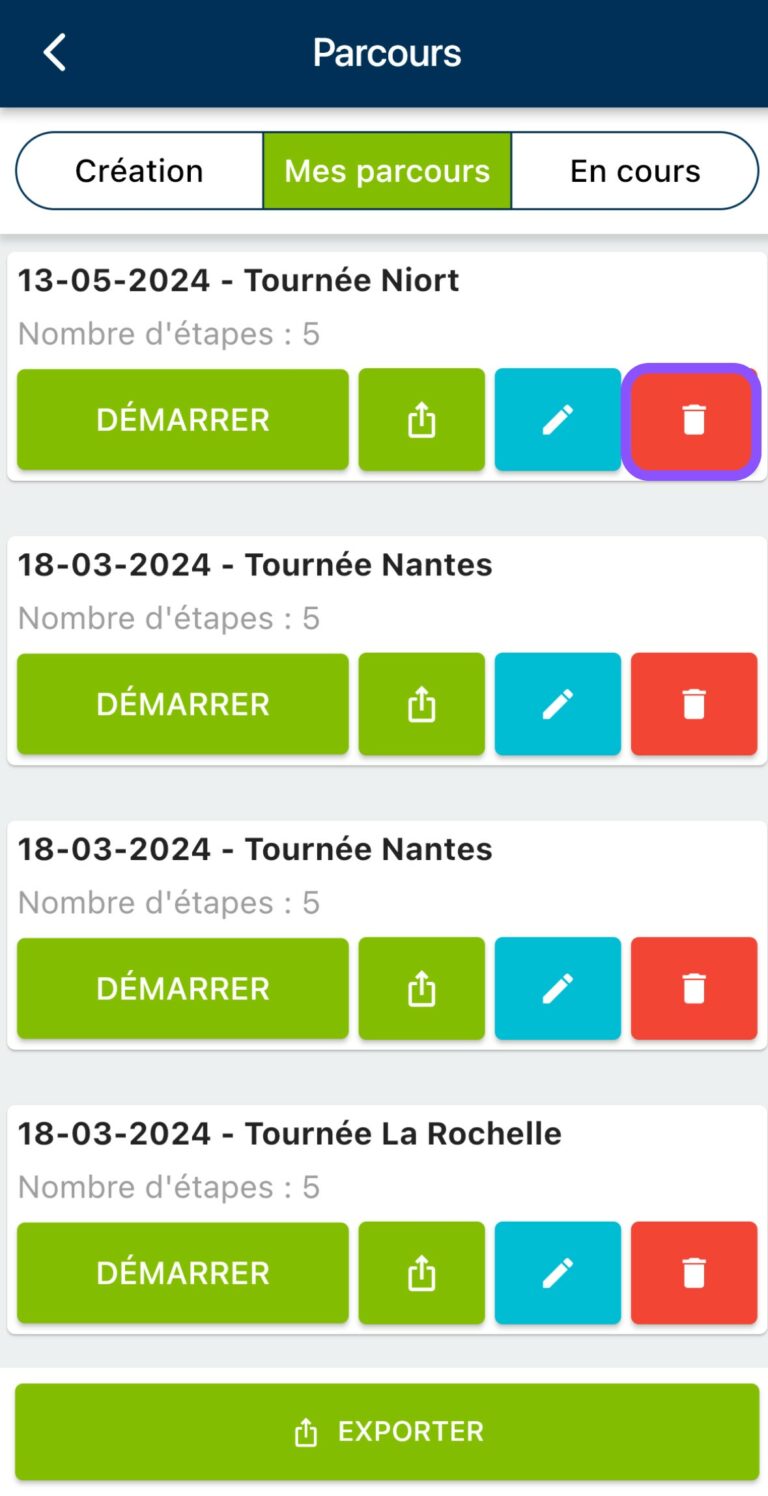768x1496 pixels.
Task: Open the En cours tab
Action: (635, 171)
